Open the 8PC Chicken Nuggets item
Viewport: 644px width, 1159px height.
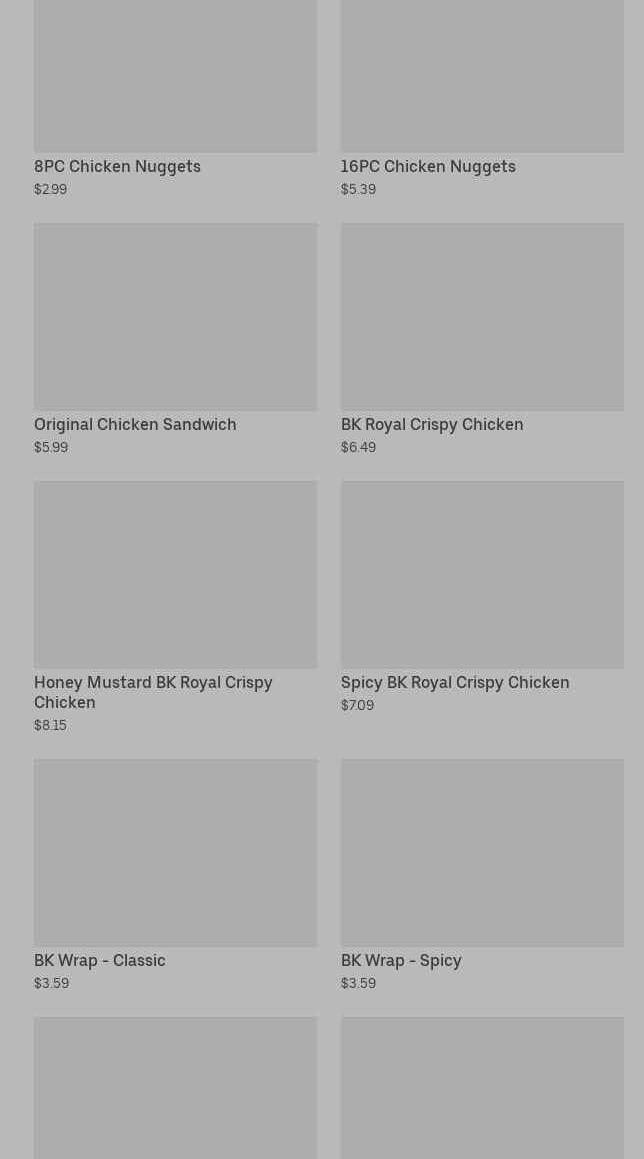pyautogui.click(x=175, y=100)
